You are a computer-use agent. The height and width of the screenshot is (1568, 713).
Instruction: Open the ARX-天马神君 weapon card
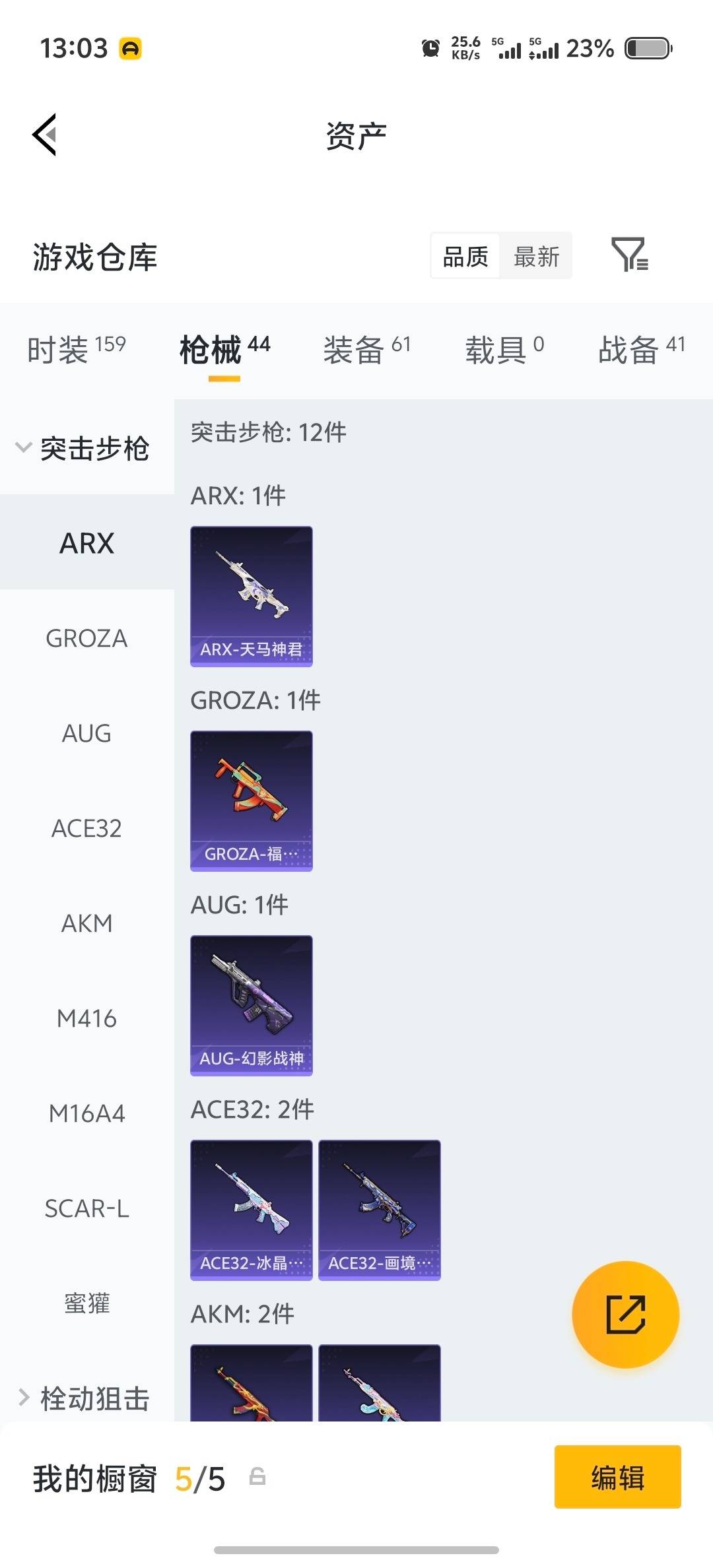[251, 594]
